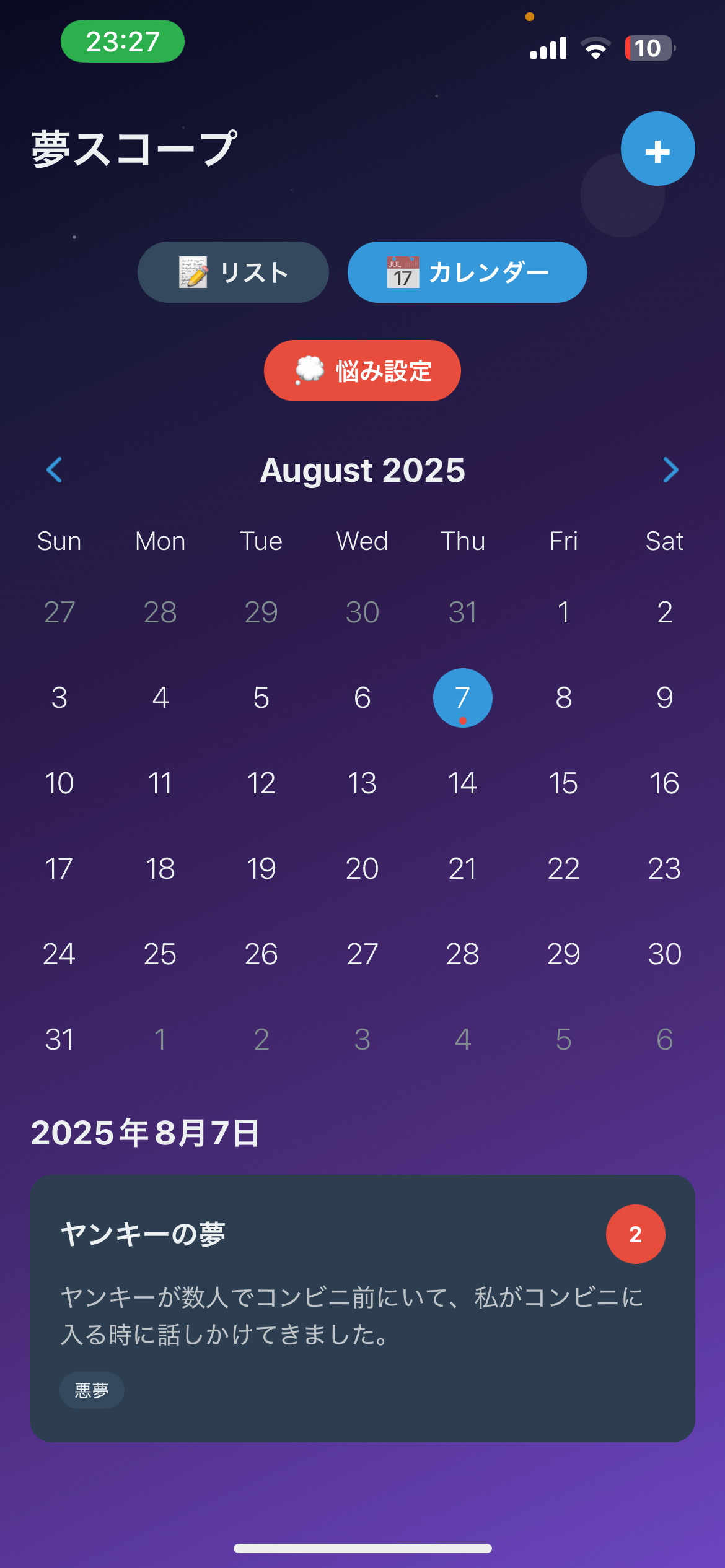Choose August 12 on the calendar
Screen dimensions: 725x1568
[x=261, y=783]
